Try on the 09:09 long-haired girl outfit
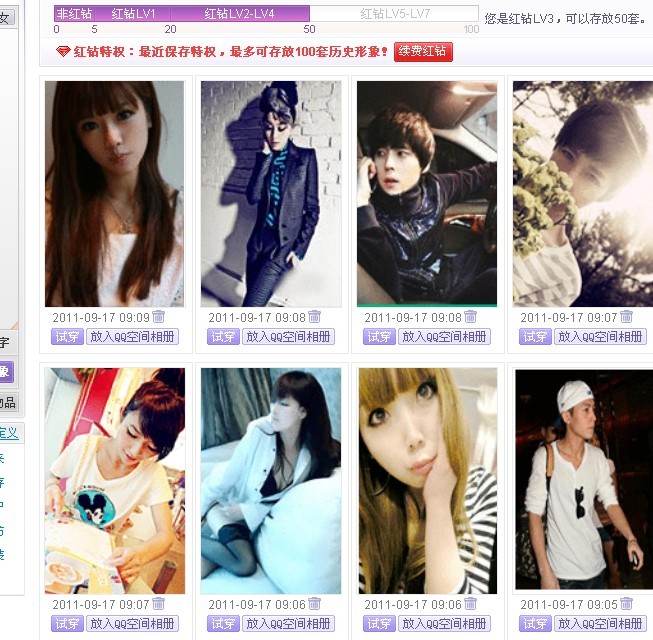 [x=67, y=337]
